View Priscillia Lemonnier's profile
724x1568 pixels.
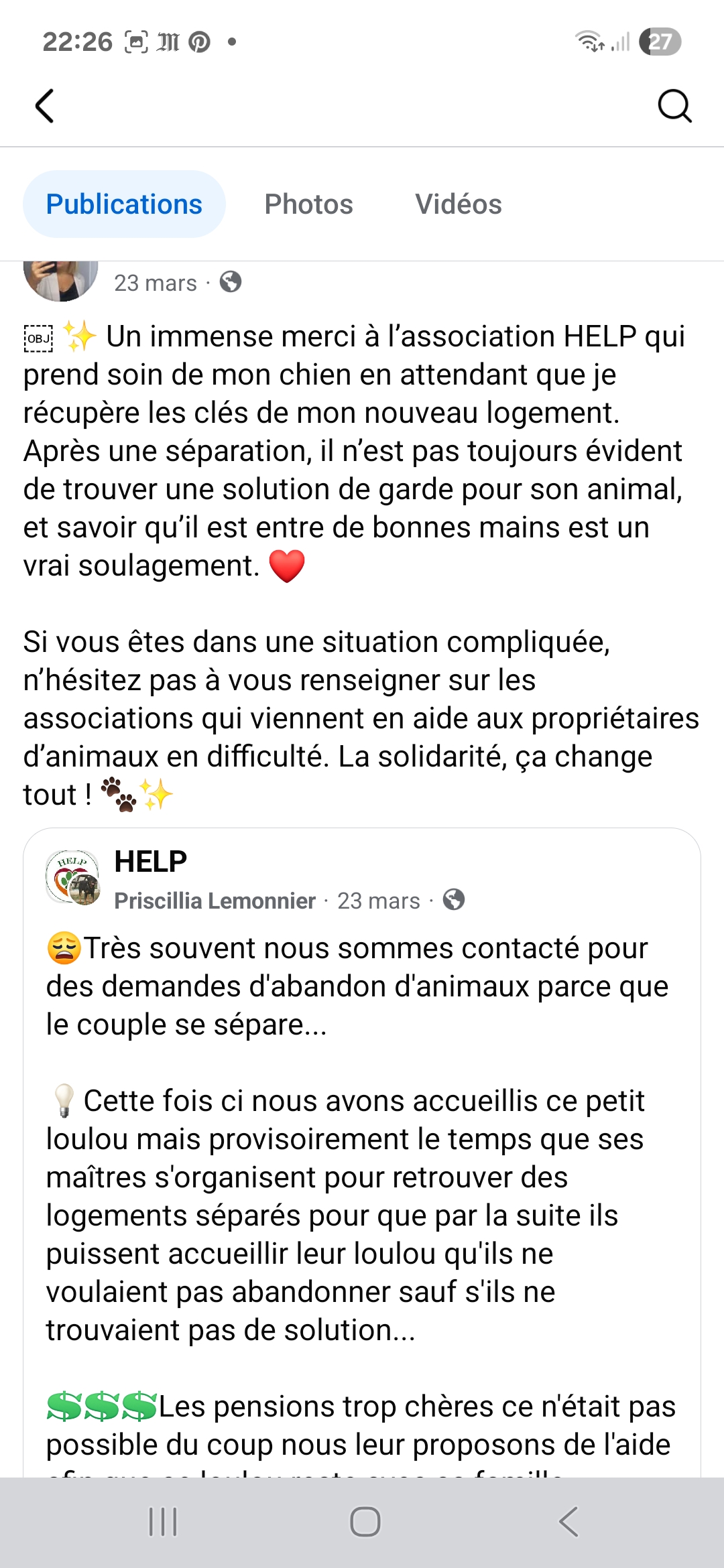(215, 901)
